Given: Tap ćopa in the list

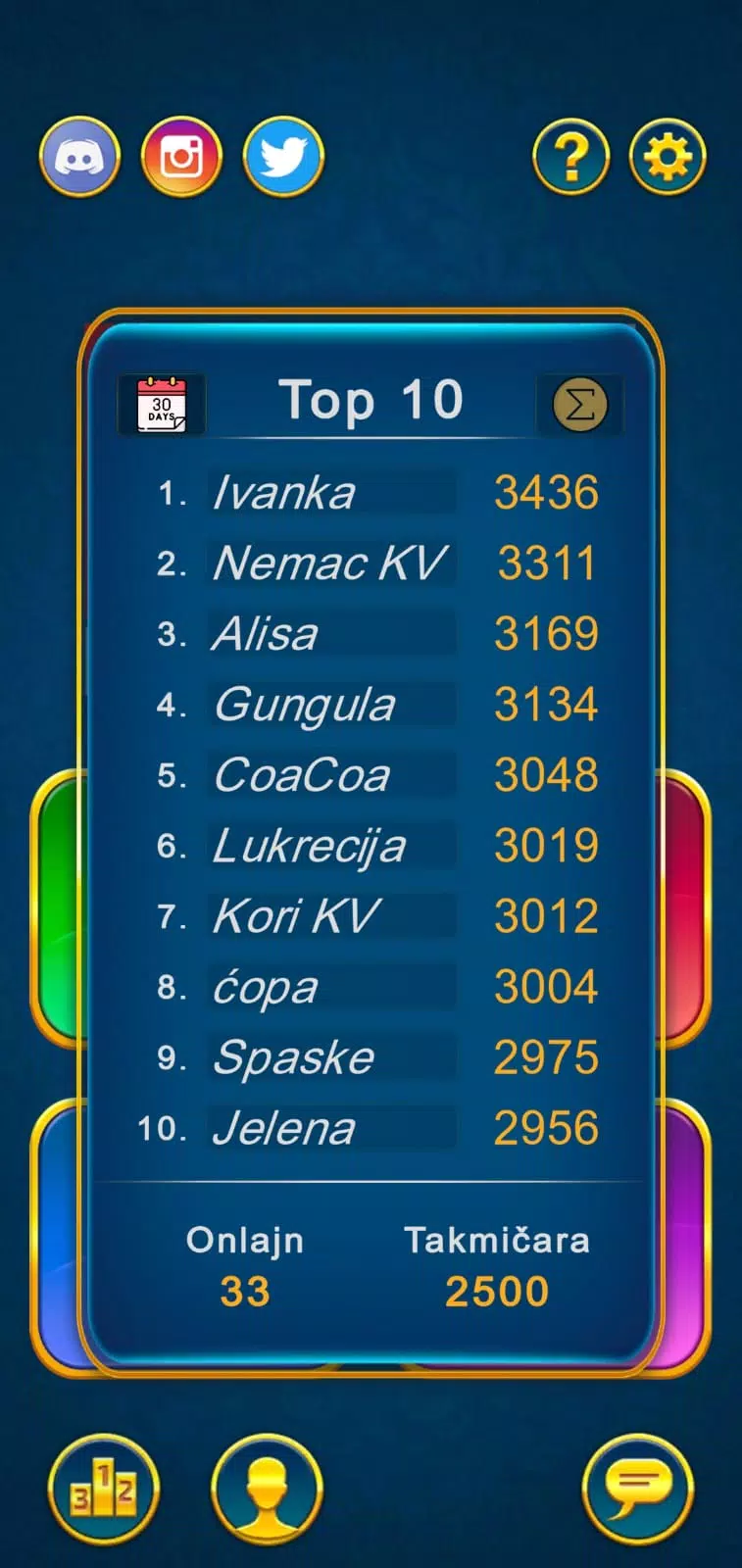Looking at the screenshot, I should coord(330,986).
